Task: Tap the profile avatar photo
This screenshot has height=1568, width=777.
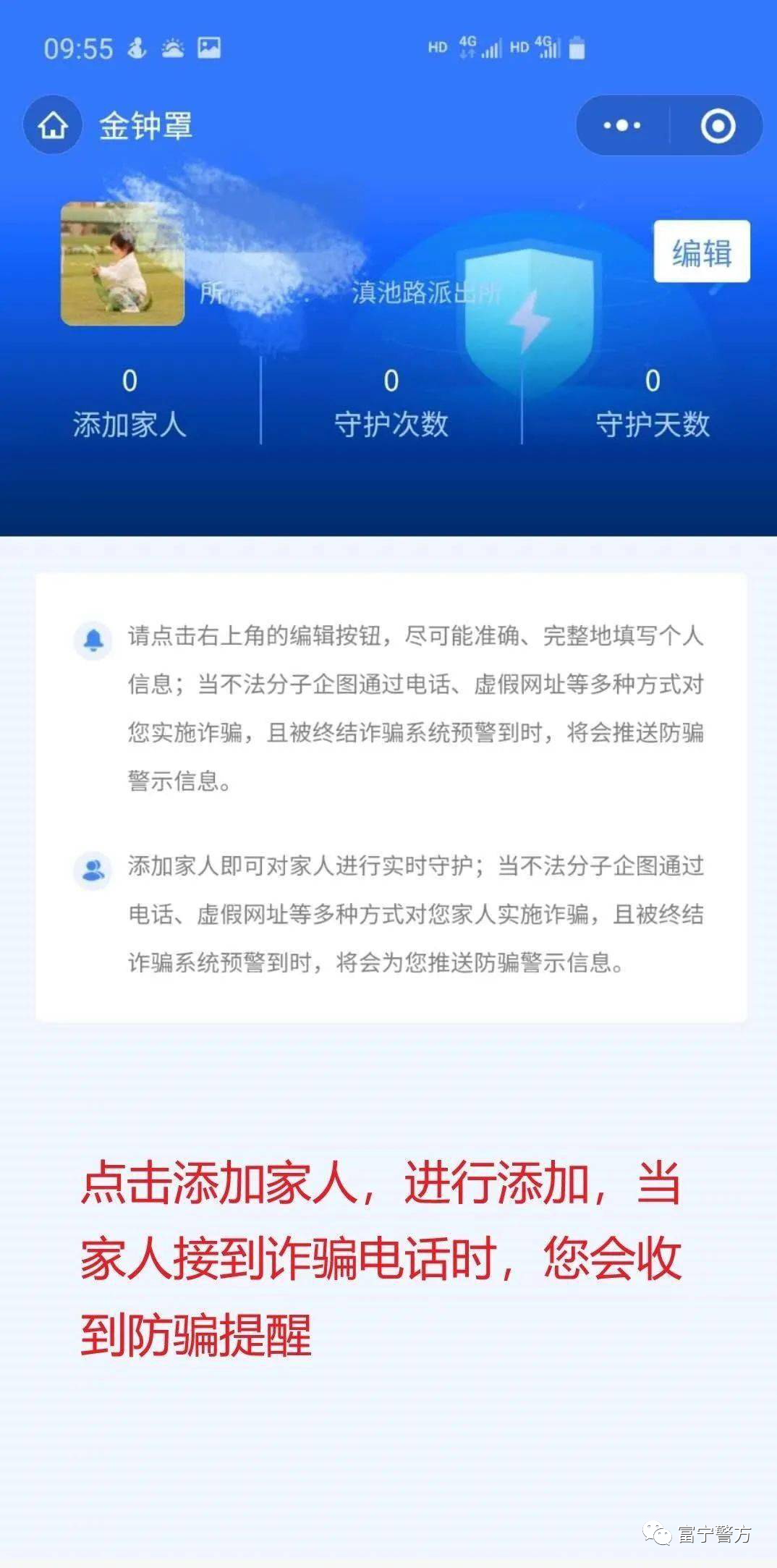Action: 122,265
